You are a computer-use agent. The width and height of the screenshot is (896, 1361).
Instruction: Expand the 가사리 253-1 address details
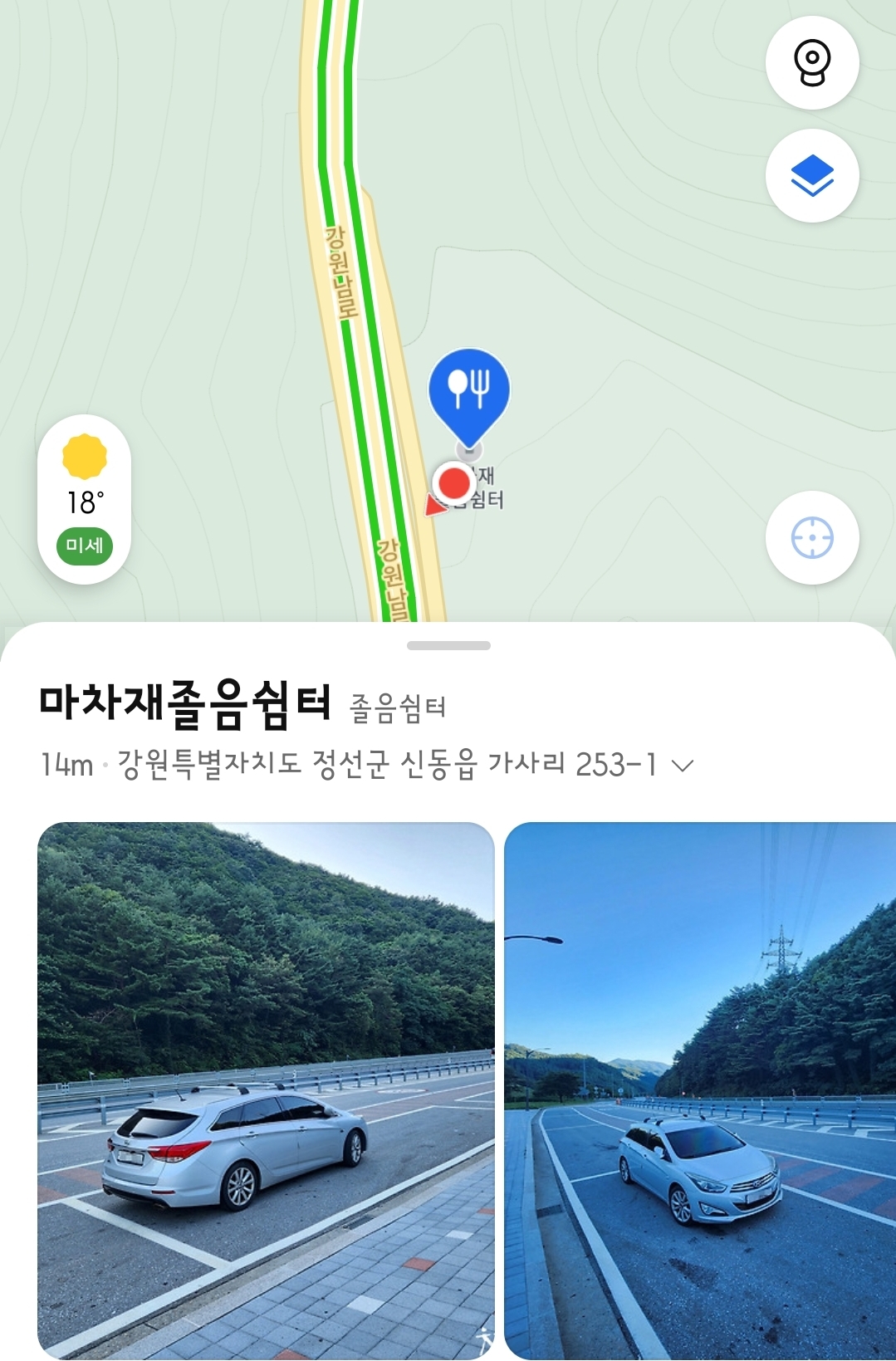pos(683,766)
